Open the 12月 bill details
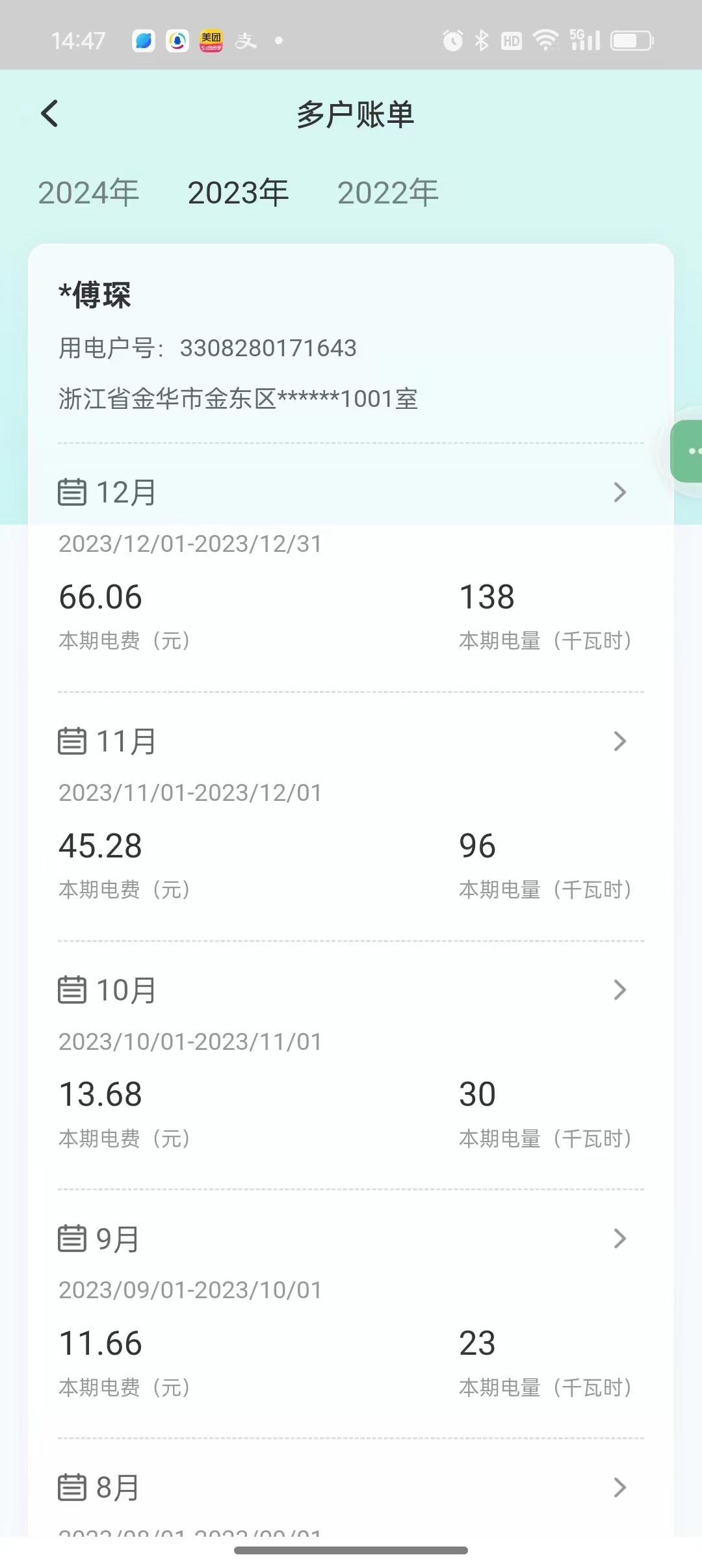This screenshot has height=1568, width=702. (619, 492)
